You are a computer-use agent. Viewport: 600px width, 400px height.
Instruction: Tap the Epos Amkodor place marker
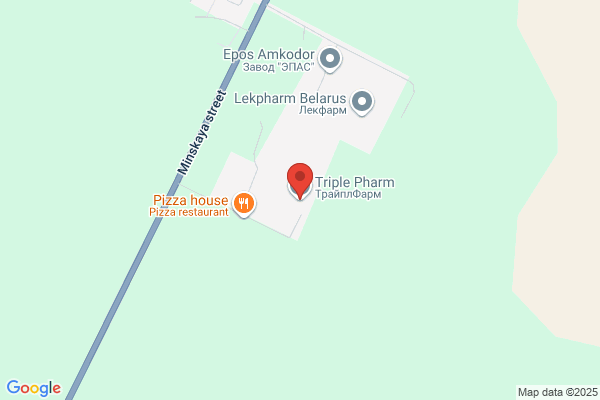[332, 60]
